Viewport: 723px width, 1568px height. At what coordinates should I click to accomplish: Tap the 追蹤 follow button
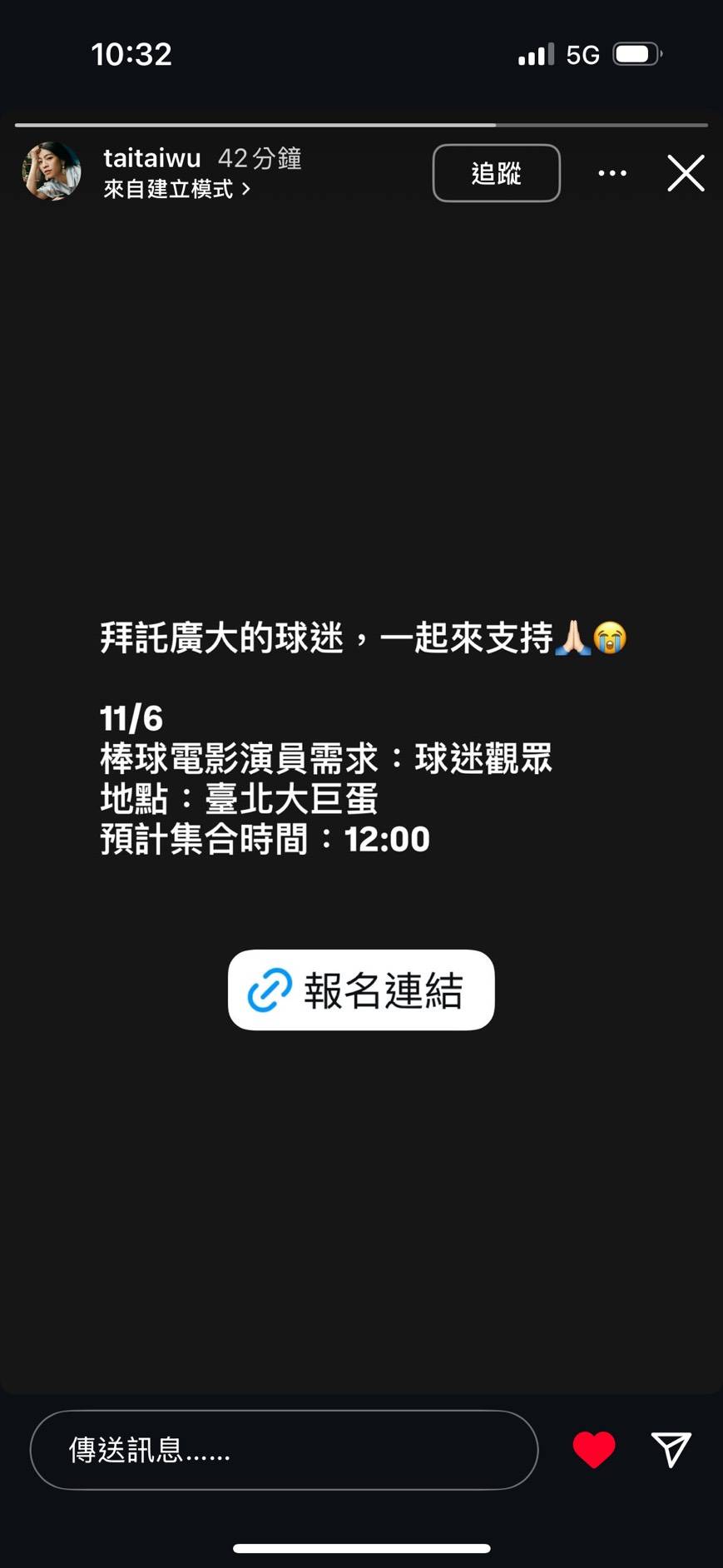(496, 173)
